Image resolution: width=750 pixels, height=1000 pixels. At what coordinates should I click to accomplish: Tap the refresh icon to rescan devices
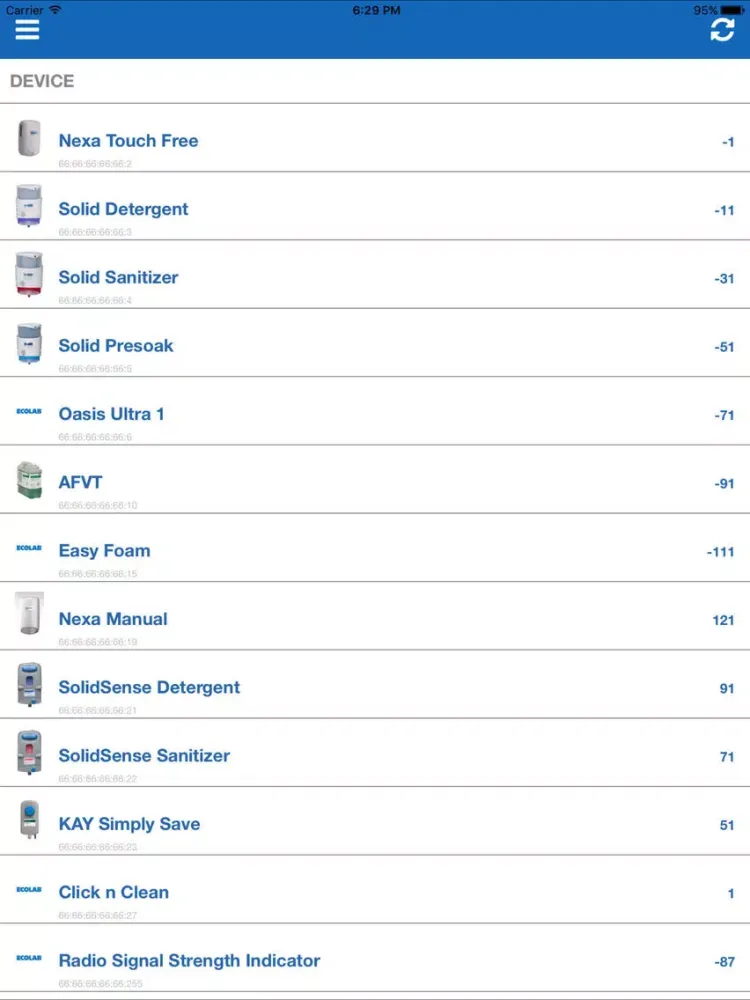[721, 30]
